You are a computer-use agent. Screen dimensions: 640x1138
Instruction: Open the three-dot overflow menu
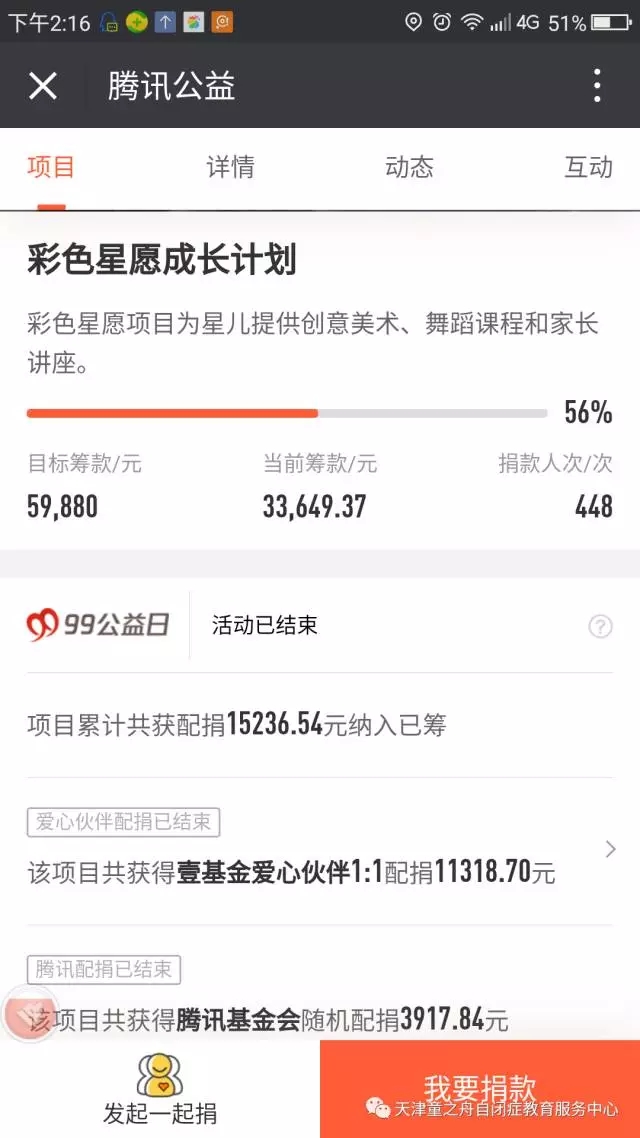(597, 86)
